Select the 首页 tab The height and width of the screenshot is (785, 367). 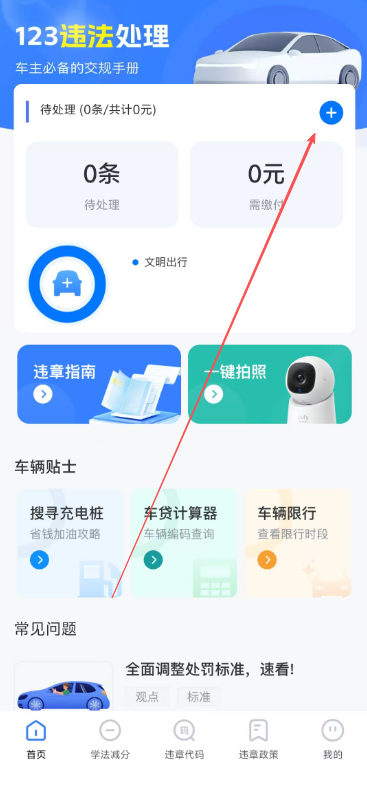coord(36,740)
